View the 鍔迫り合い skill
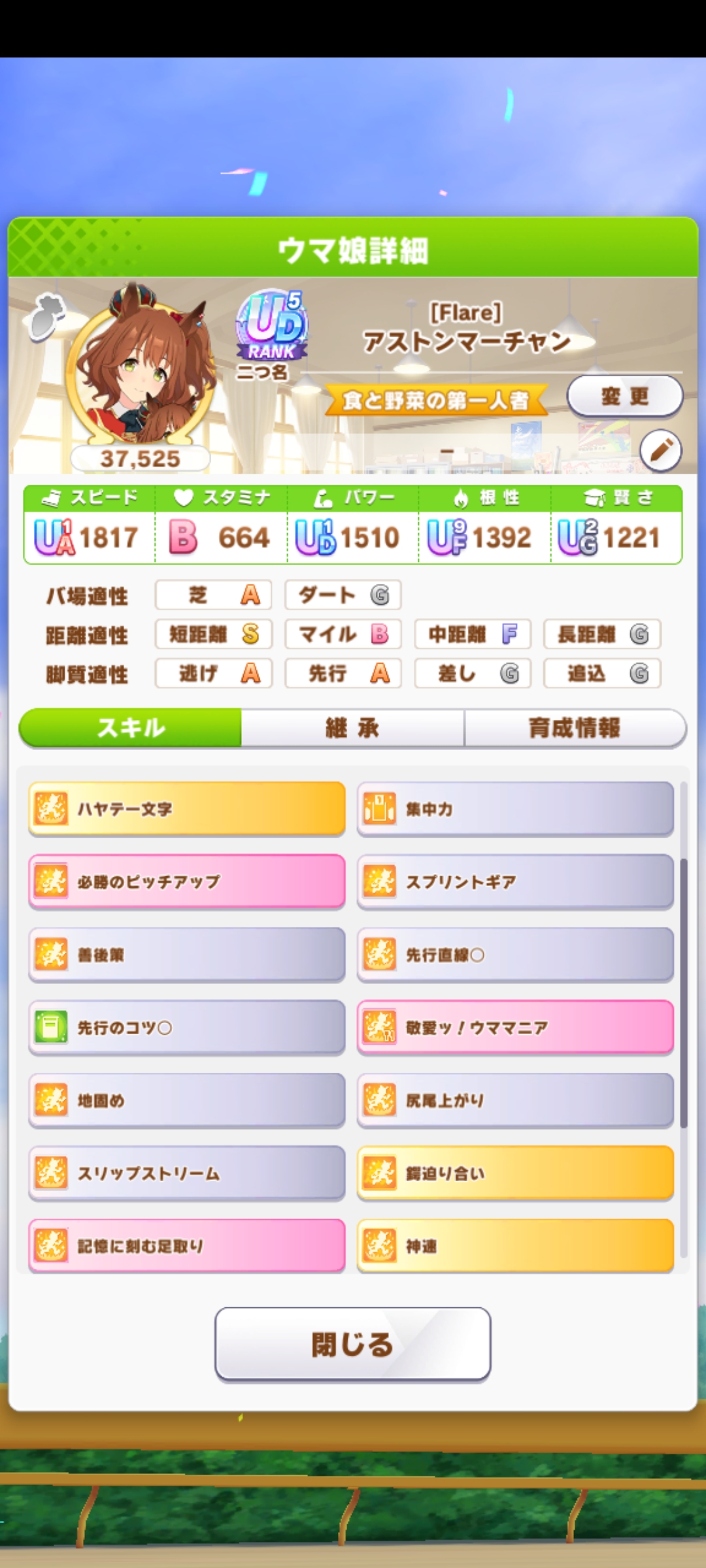706x1568 pixels. click(515, 1173)
